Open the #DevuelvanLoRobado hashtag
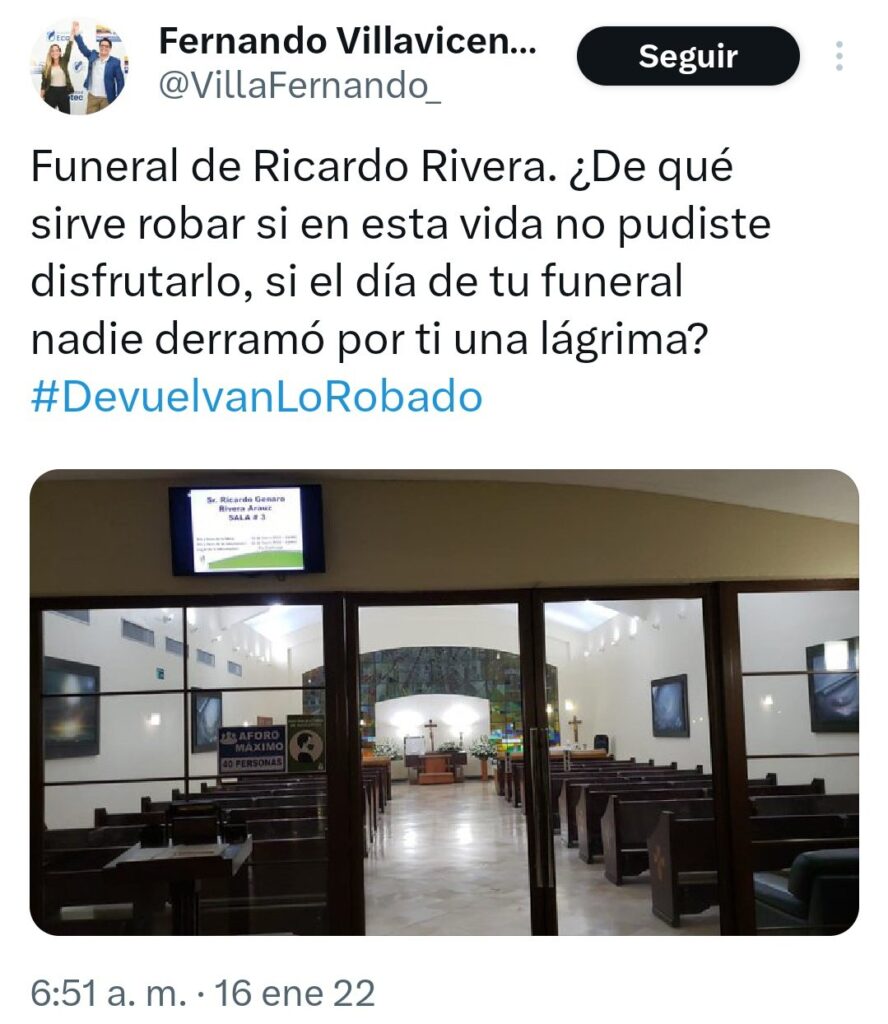The width and height of the screenshot is (888, 1024). point(257,397)
